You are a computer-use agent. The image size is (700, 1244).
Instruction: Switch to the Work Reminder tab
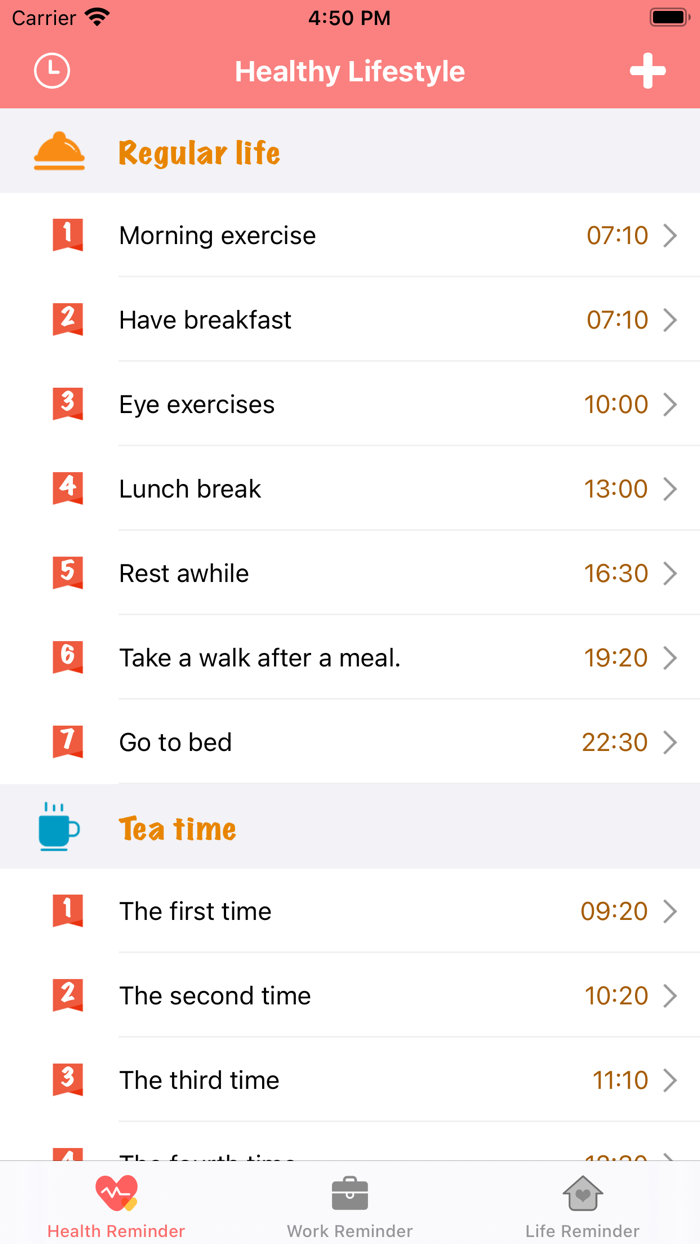tap(350, 1207)
